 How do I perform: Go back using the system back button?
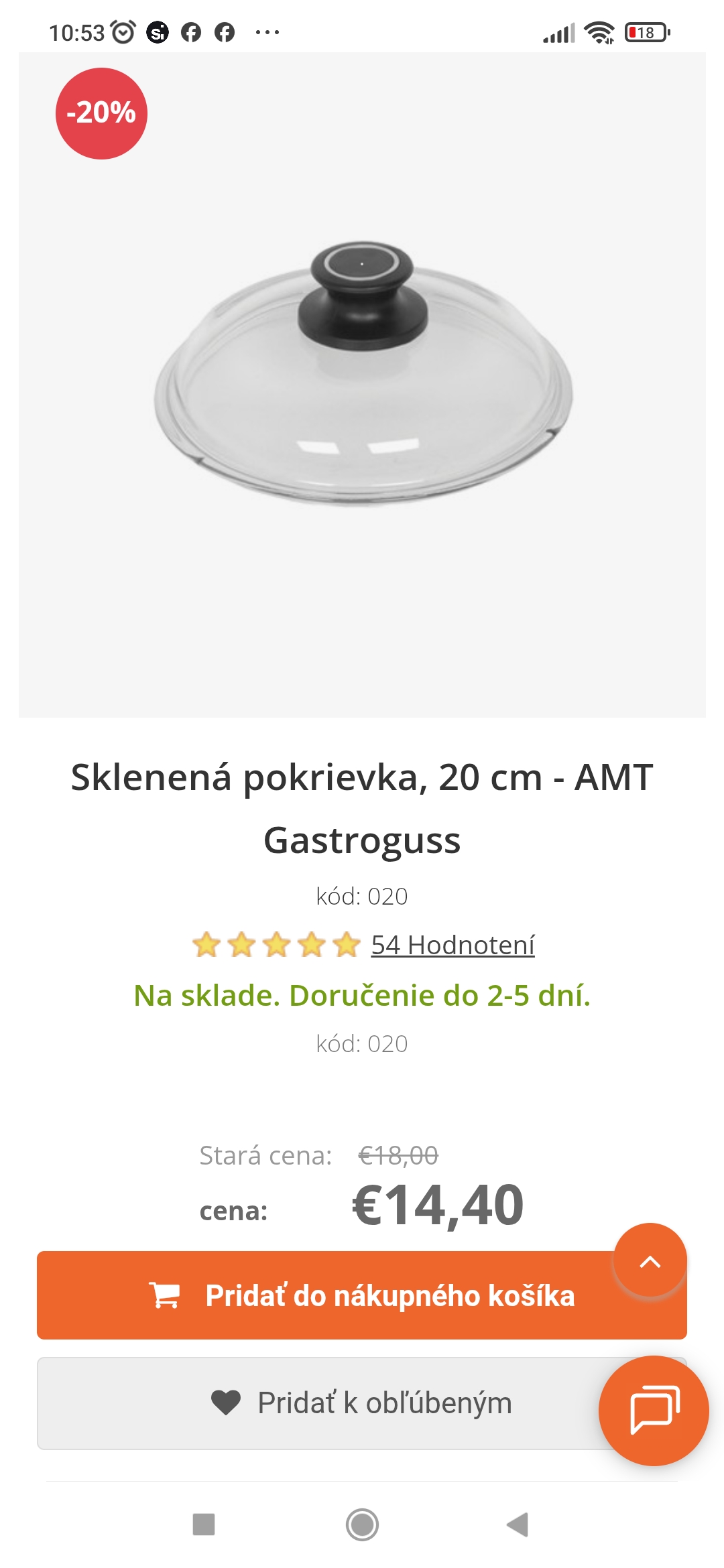(x=518, y=1524)
